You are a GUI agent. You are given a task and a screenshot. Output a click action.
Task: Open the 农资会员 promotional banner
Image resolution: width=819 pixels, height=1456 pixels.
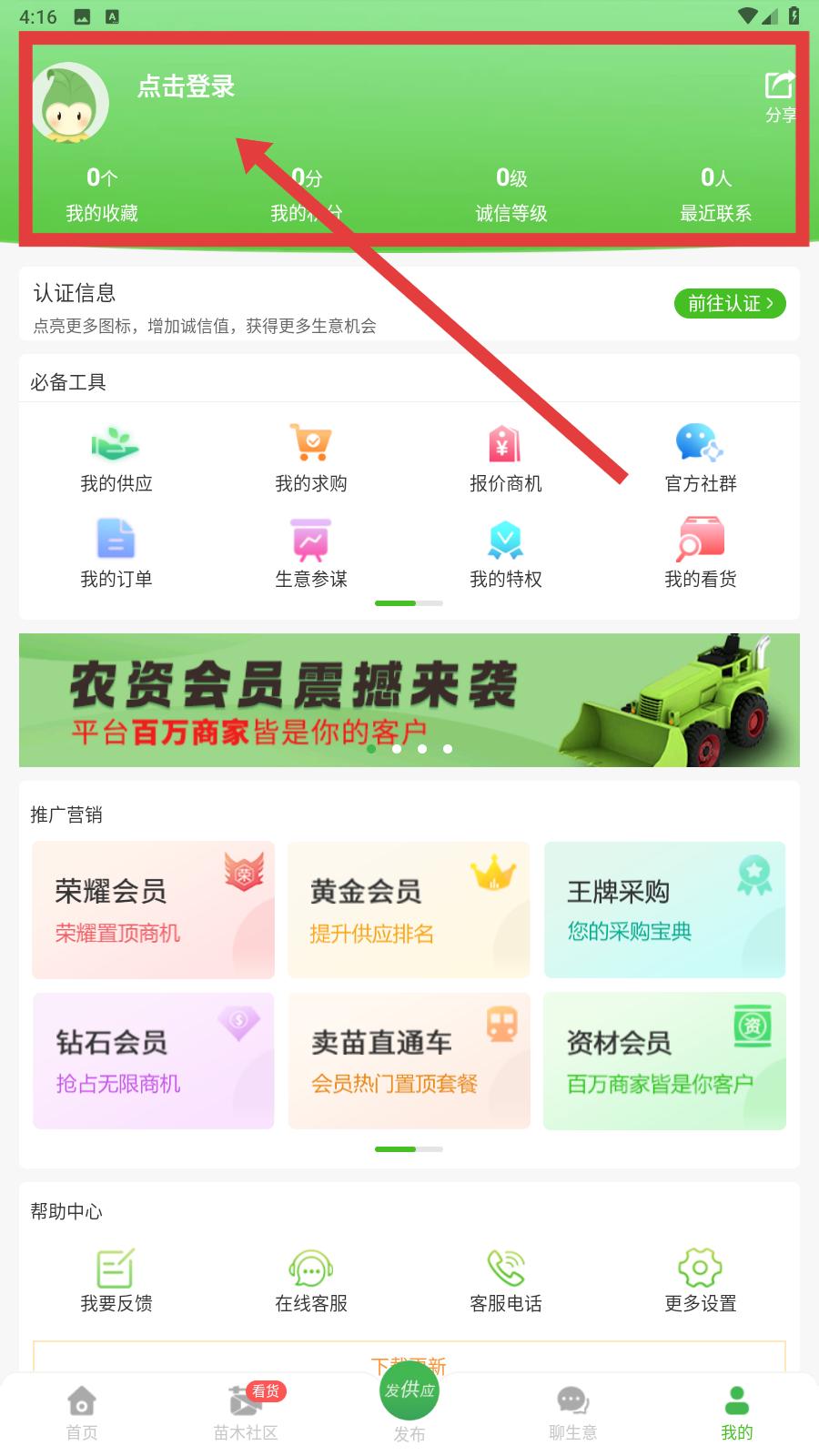pyautogui.click(x=409, y=699)
